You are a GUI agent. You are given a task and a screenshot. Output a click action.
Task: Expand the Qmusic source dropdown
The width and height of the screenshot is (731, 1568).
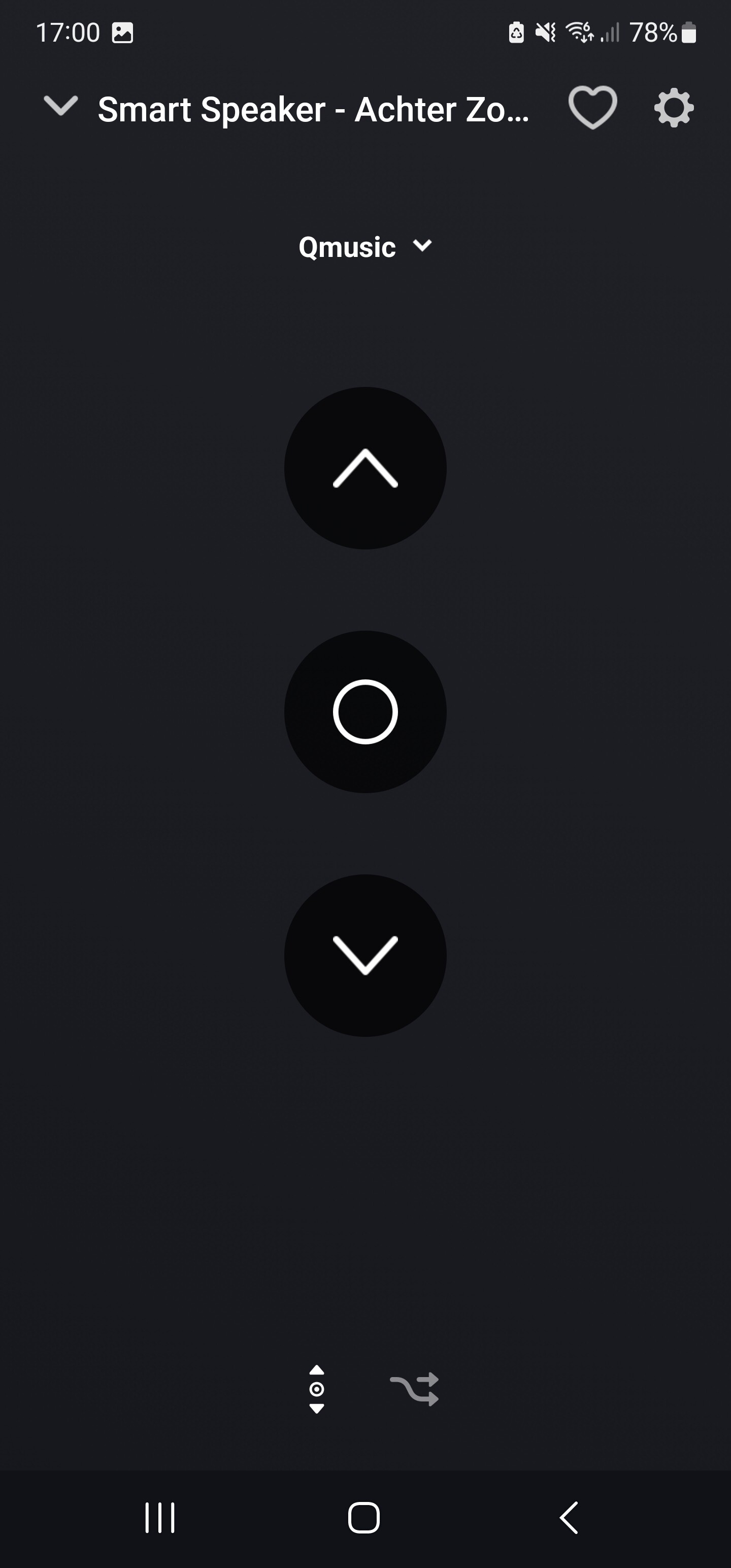(x=364, y=246)
